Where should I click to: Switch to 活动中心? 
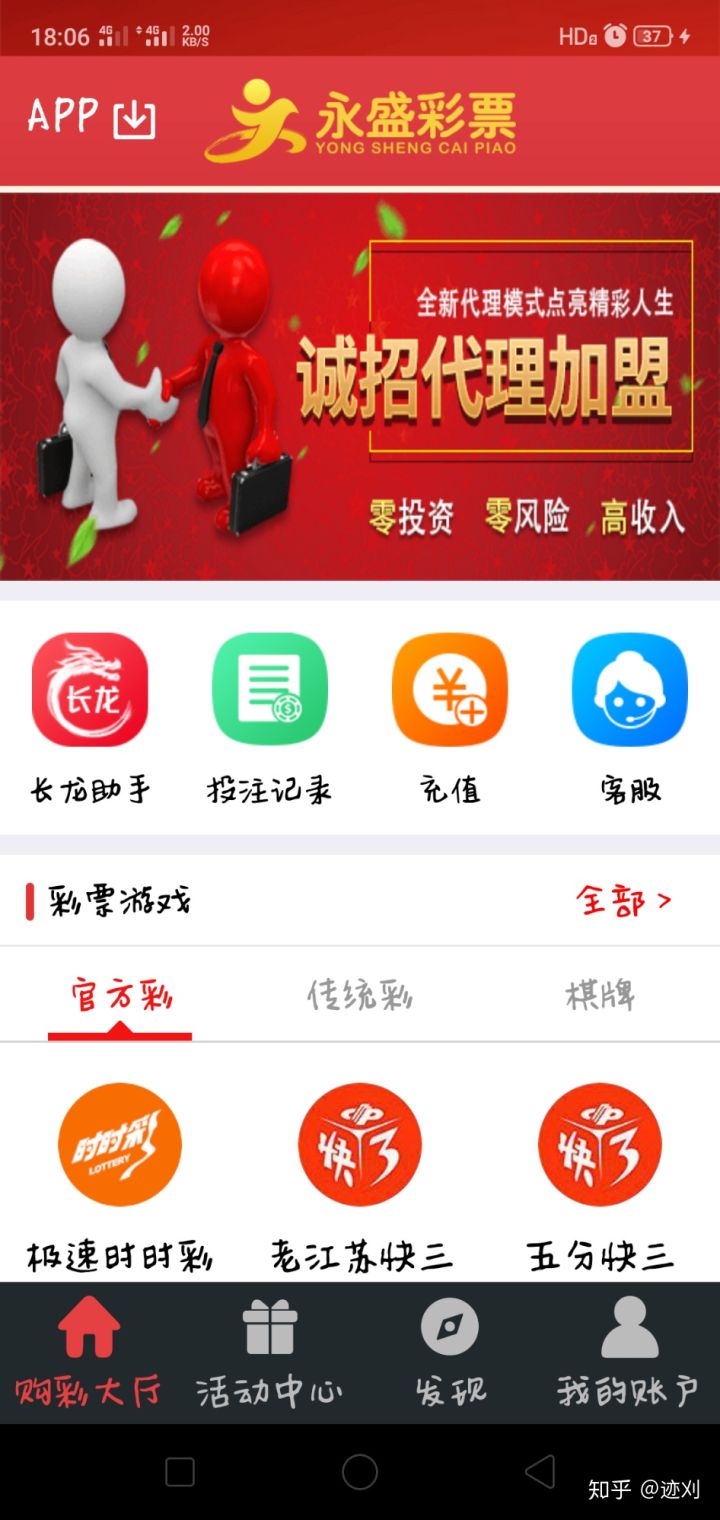(269, 1352)
